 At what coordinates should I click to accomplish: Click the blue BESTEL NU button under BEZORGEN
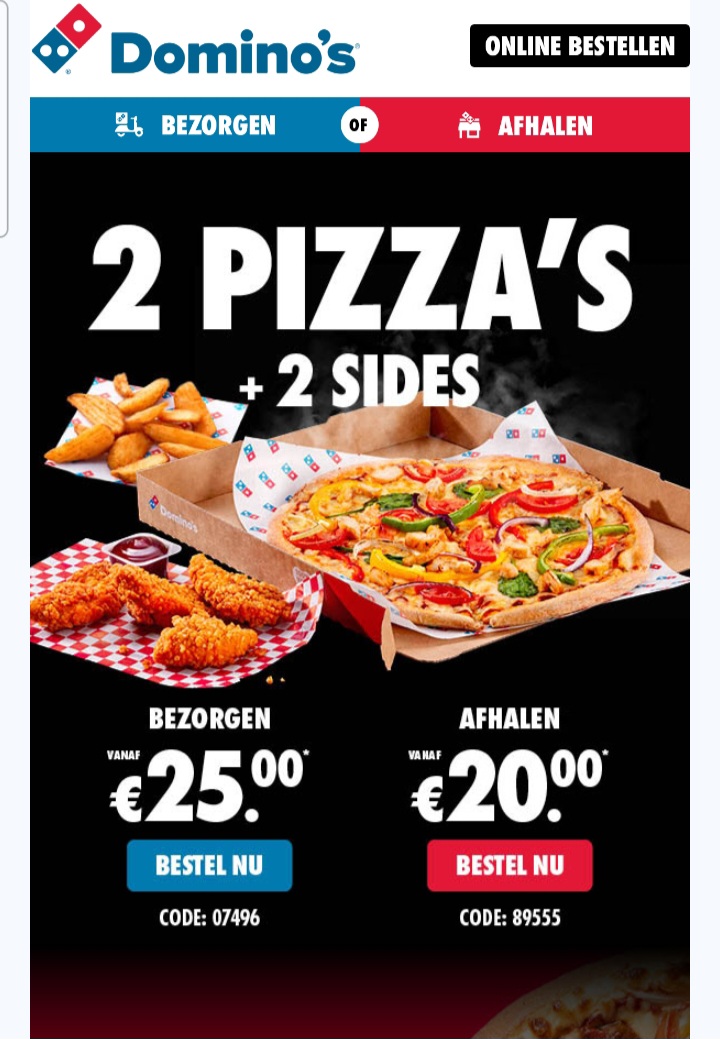point(210,868)
